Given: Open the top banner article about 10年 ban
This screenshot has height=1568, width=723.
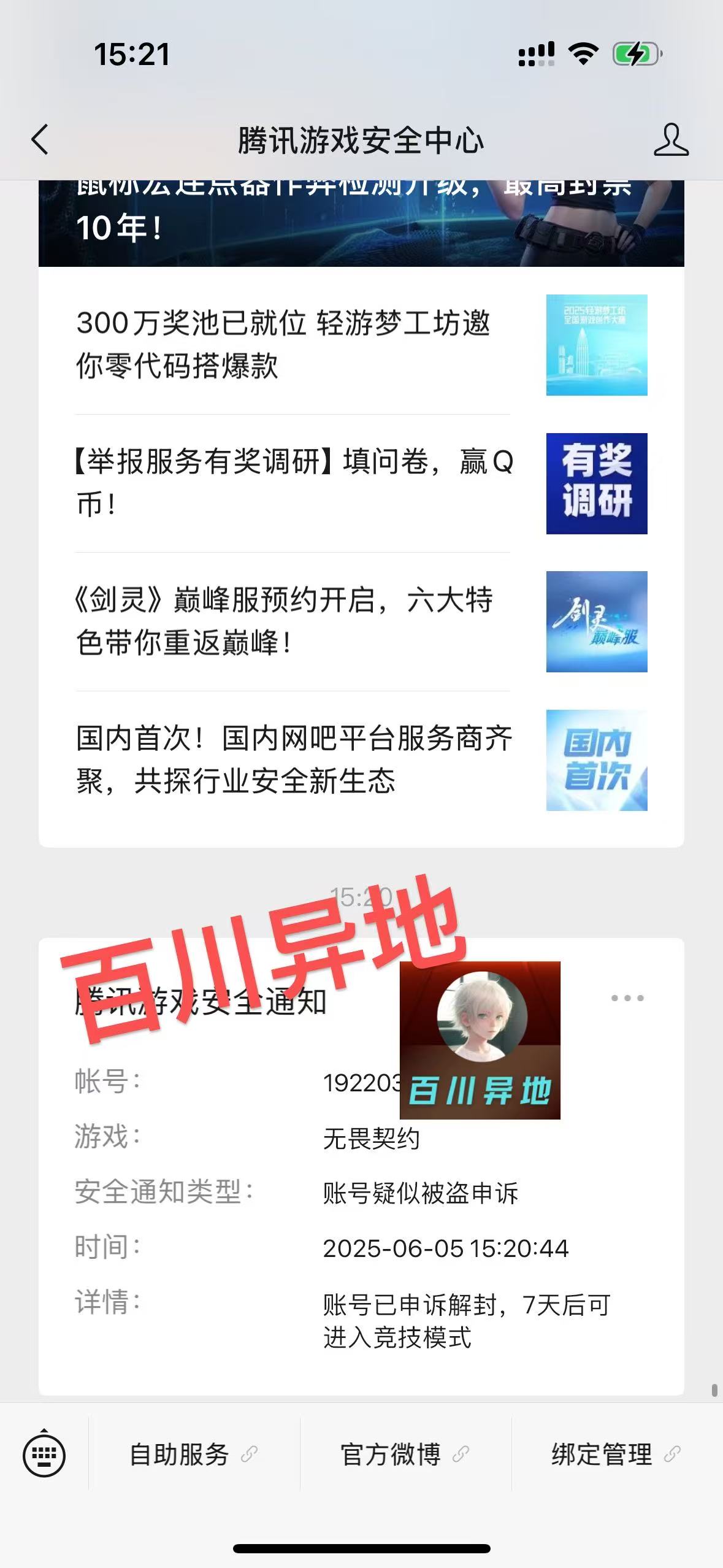Looking at the screenshot, I should pyautogui.click(x=361, y=223).
